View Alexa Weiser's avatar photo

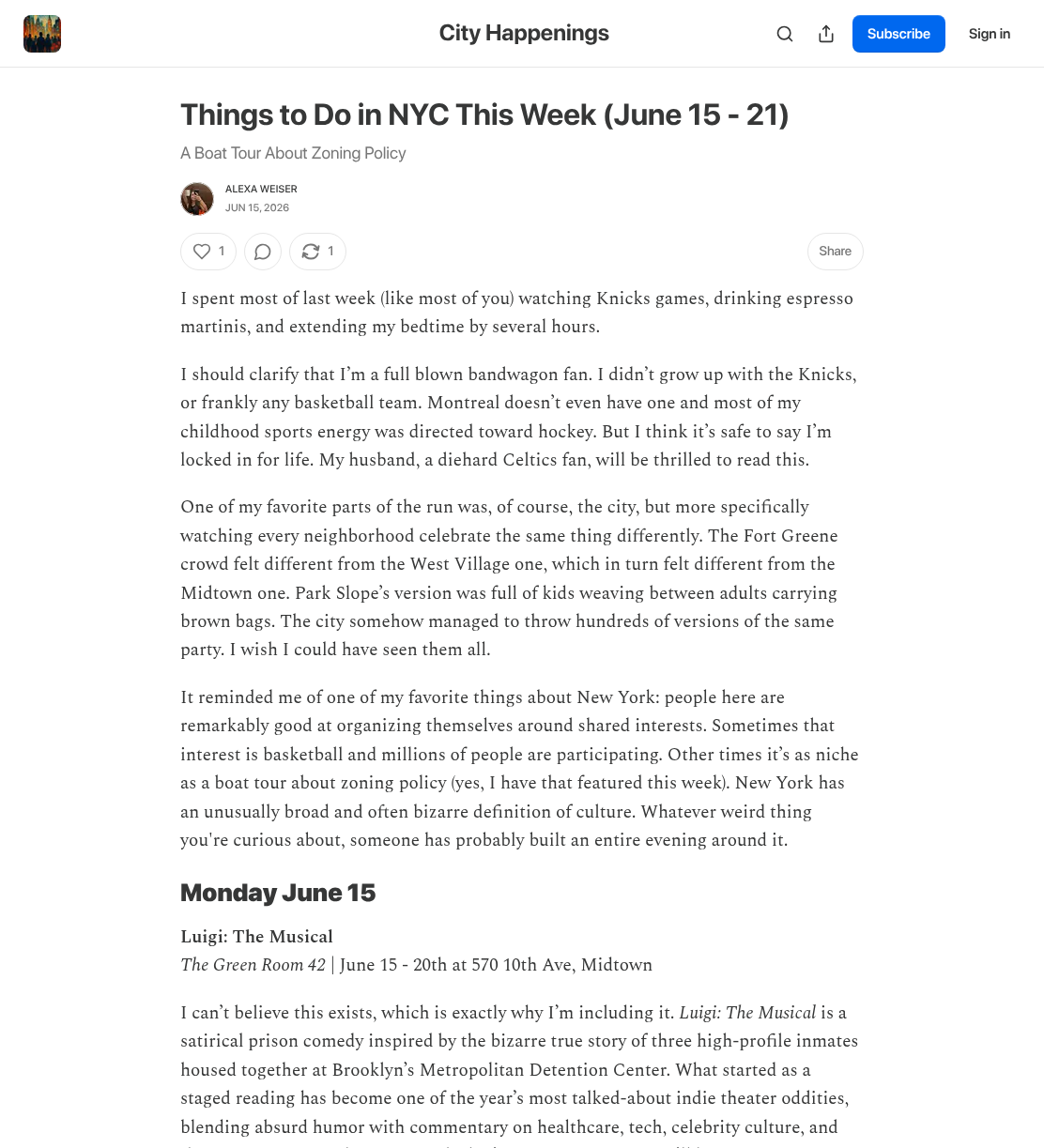click(x=197, y=199)
